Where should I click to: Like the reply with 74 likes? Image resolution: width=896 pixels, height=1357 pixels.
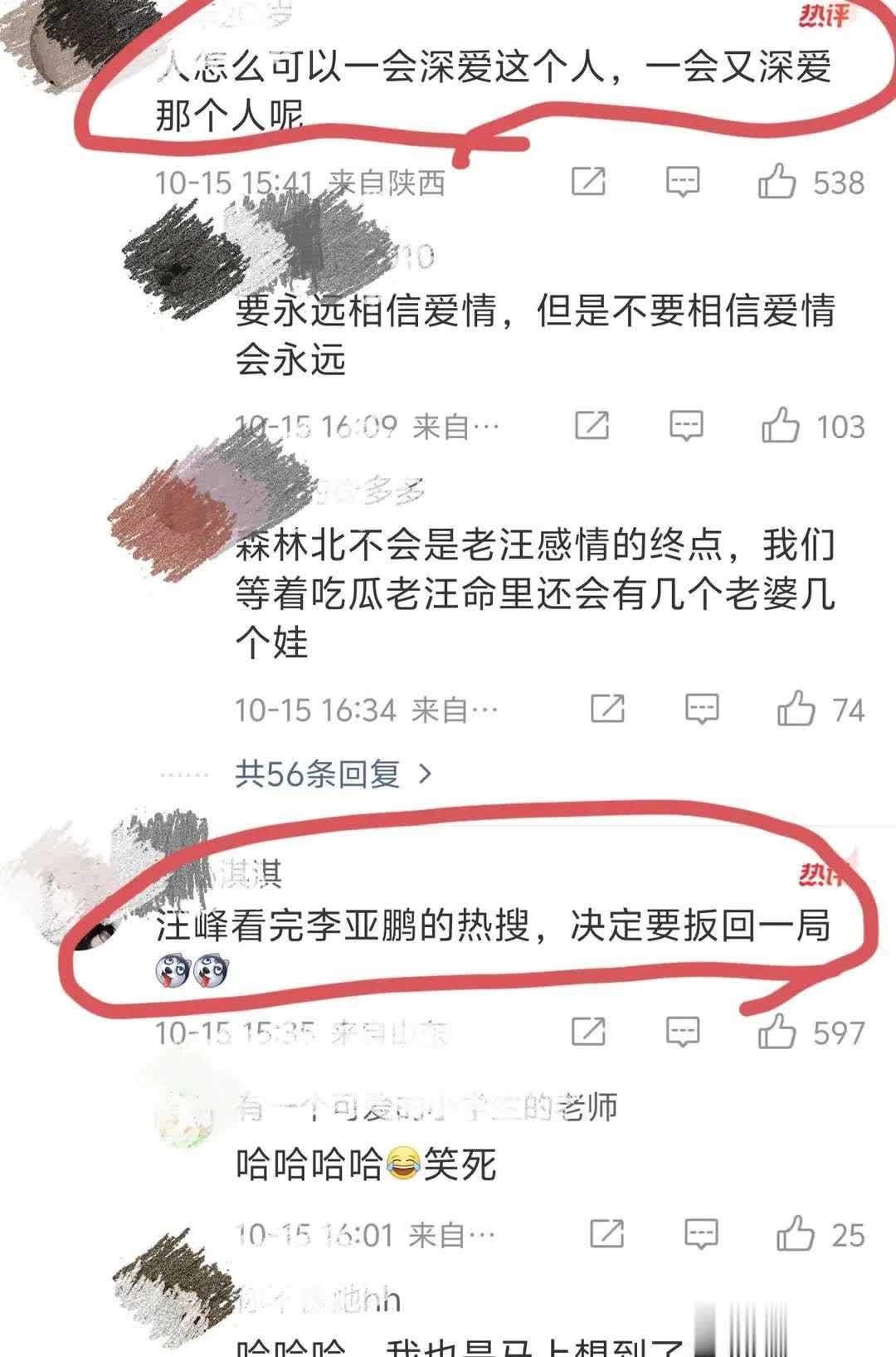coord(796,710)
